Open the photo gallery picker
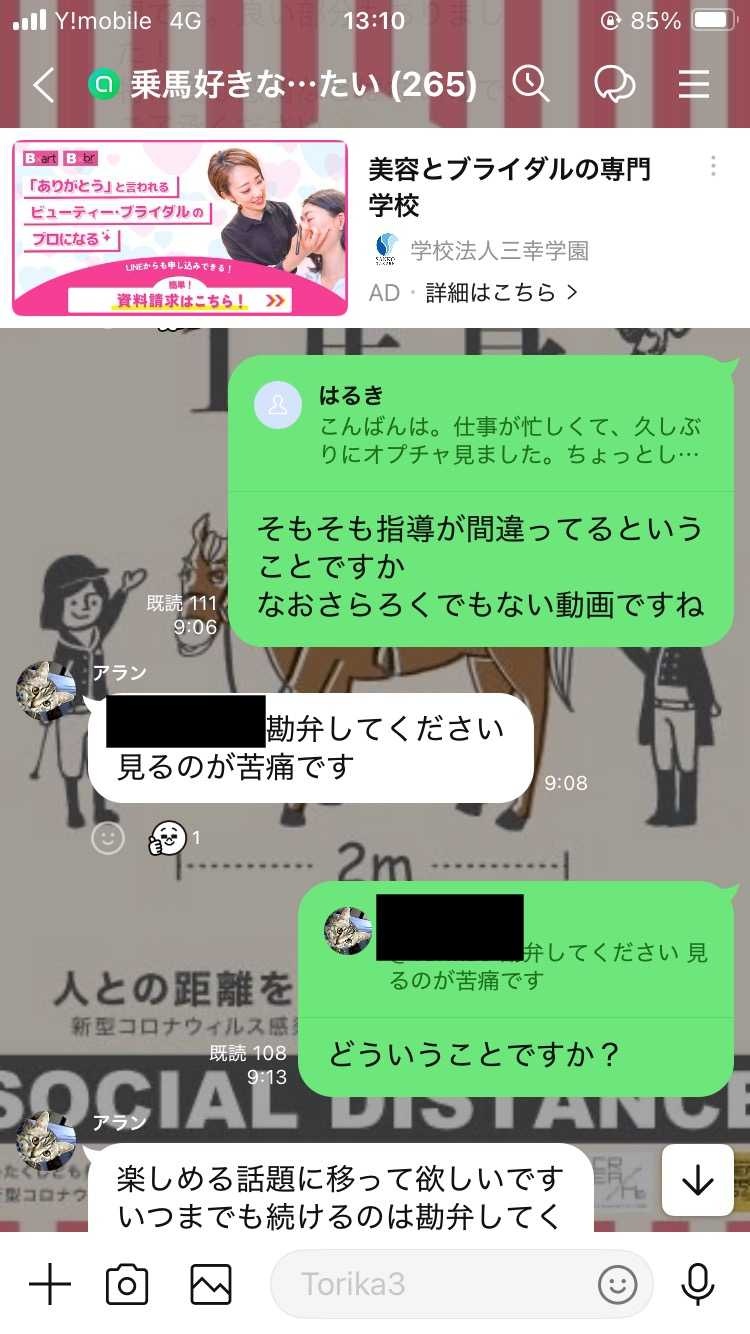Viewport: 750px width, 1334px height. coord(211,1284)
